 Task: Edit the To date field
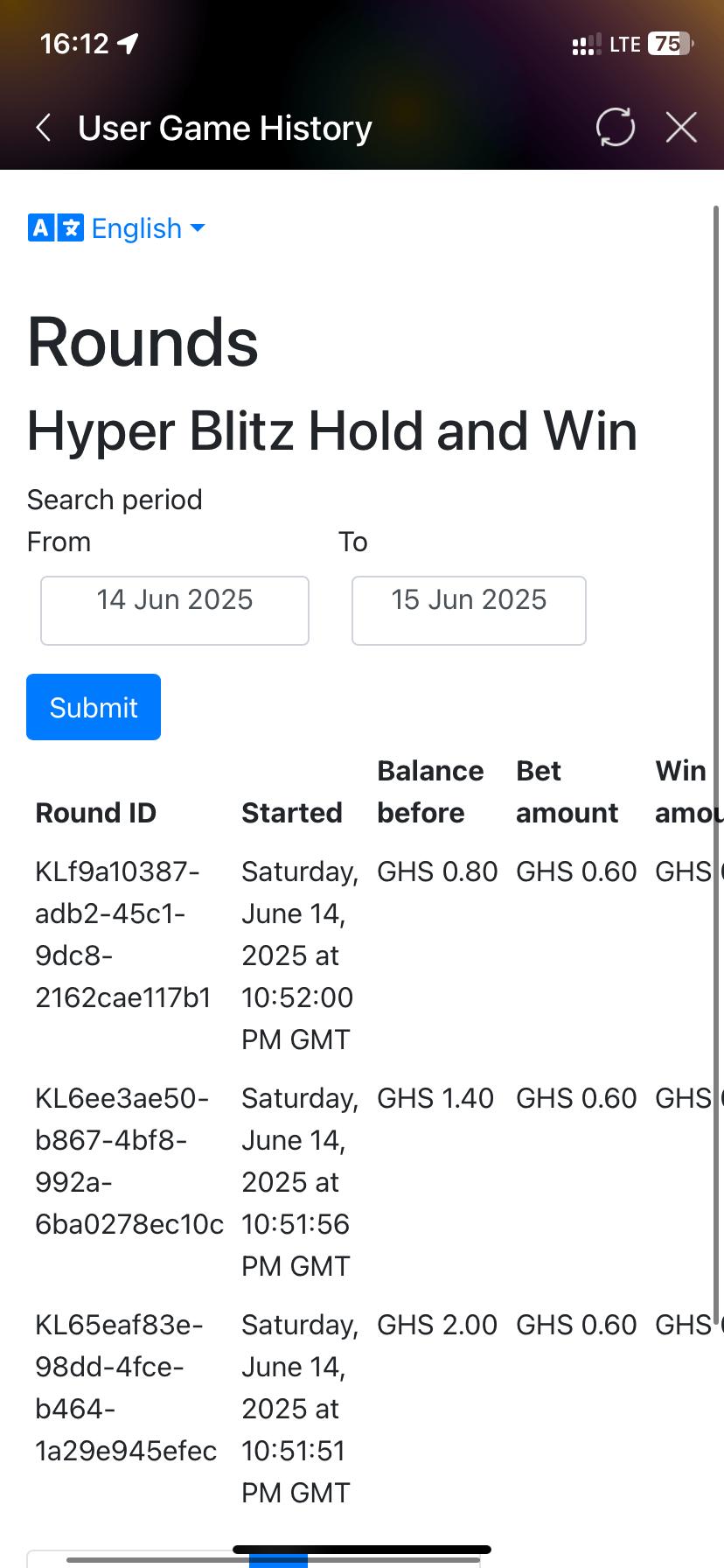469,610
